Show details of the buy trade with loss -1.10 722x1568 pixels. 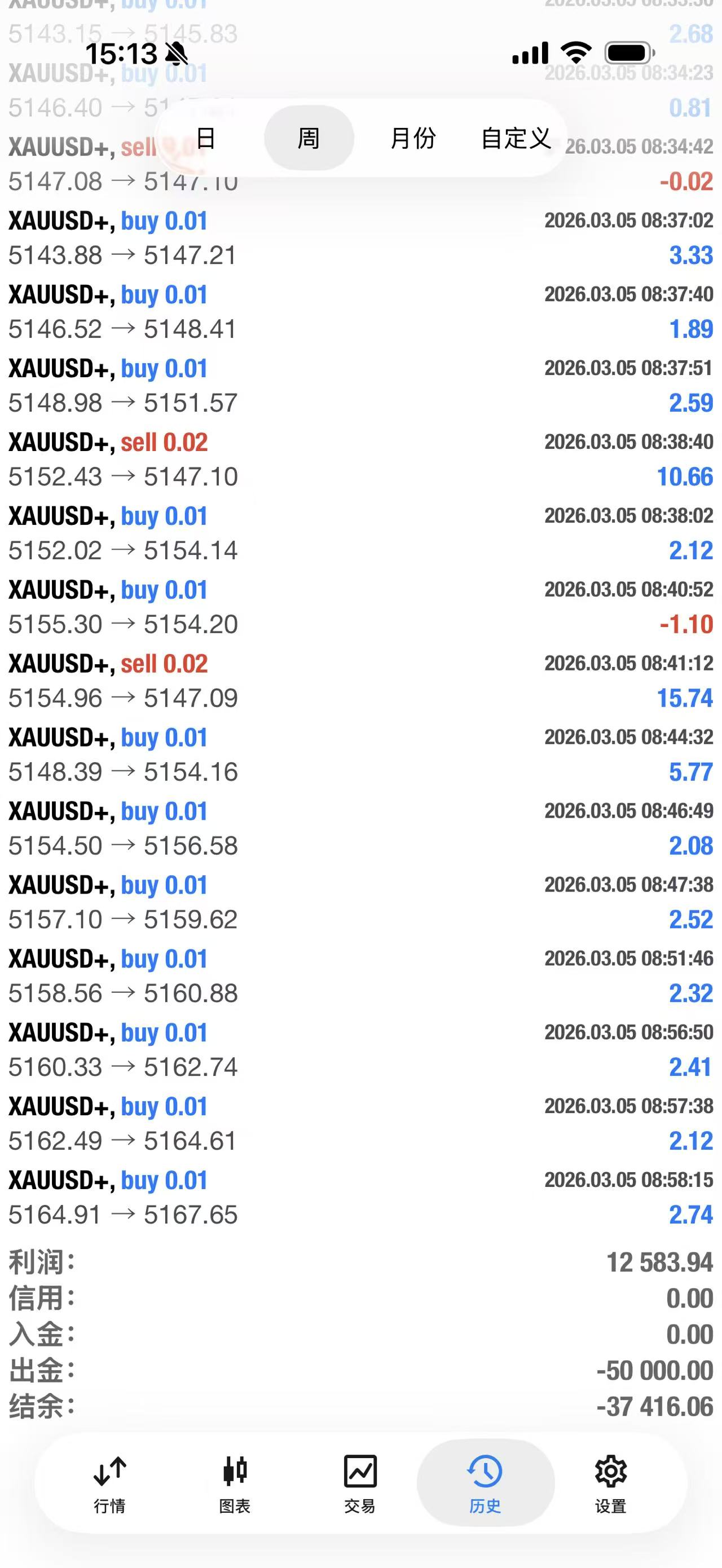360,607
